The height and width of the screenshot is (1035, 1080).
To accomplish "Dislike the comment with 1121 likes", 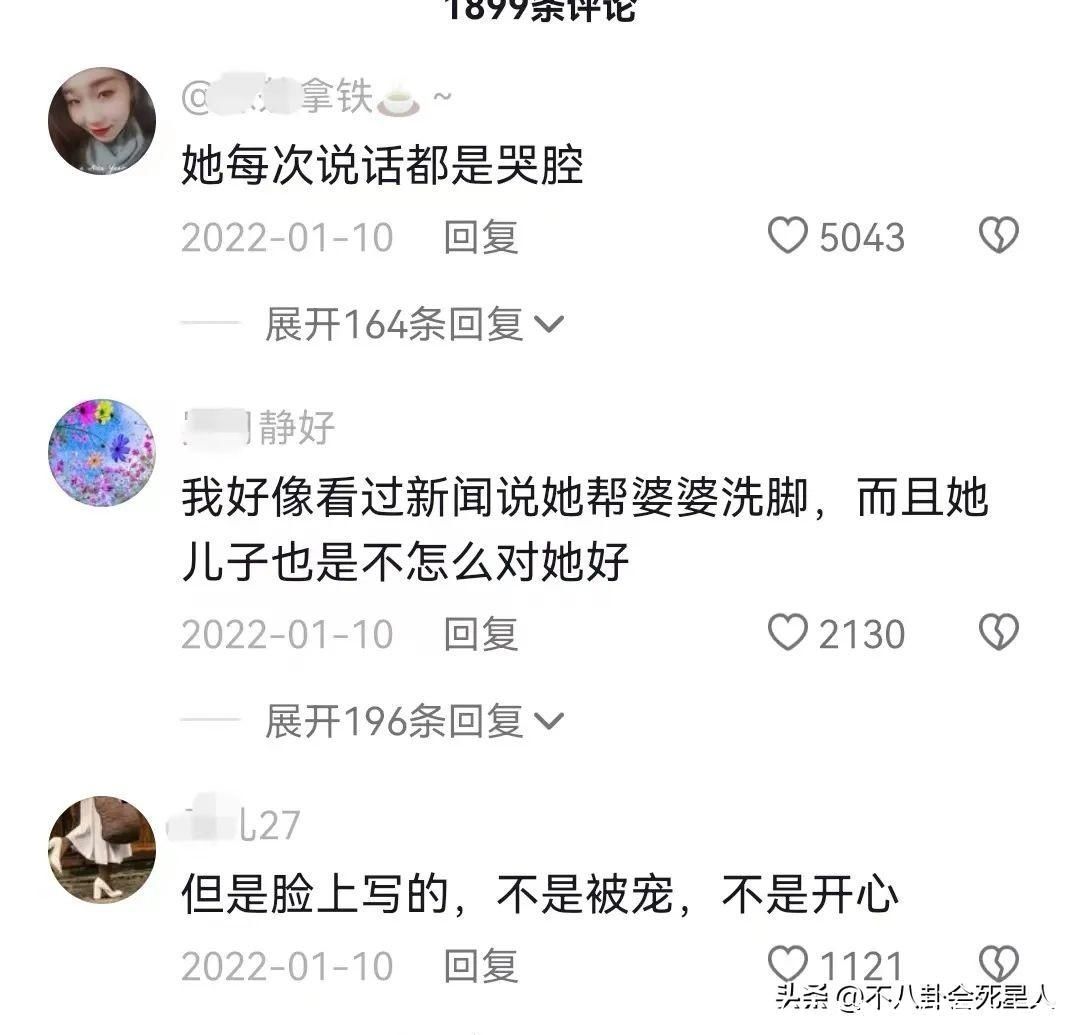I will (x=997, y=965).
